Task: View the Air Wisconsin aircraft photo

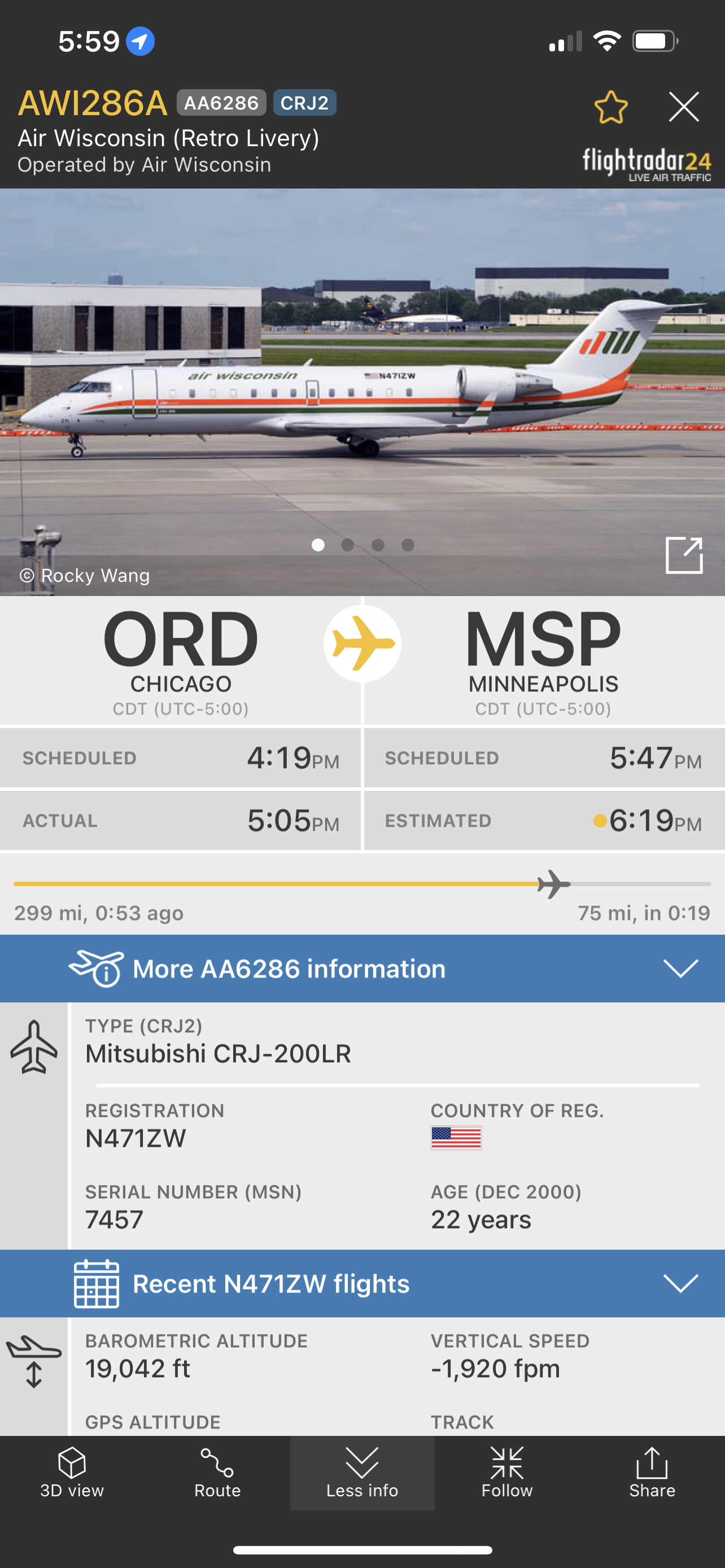Action: pos(362,389)
